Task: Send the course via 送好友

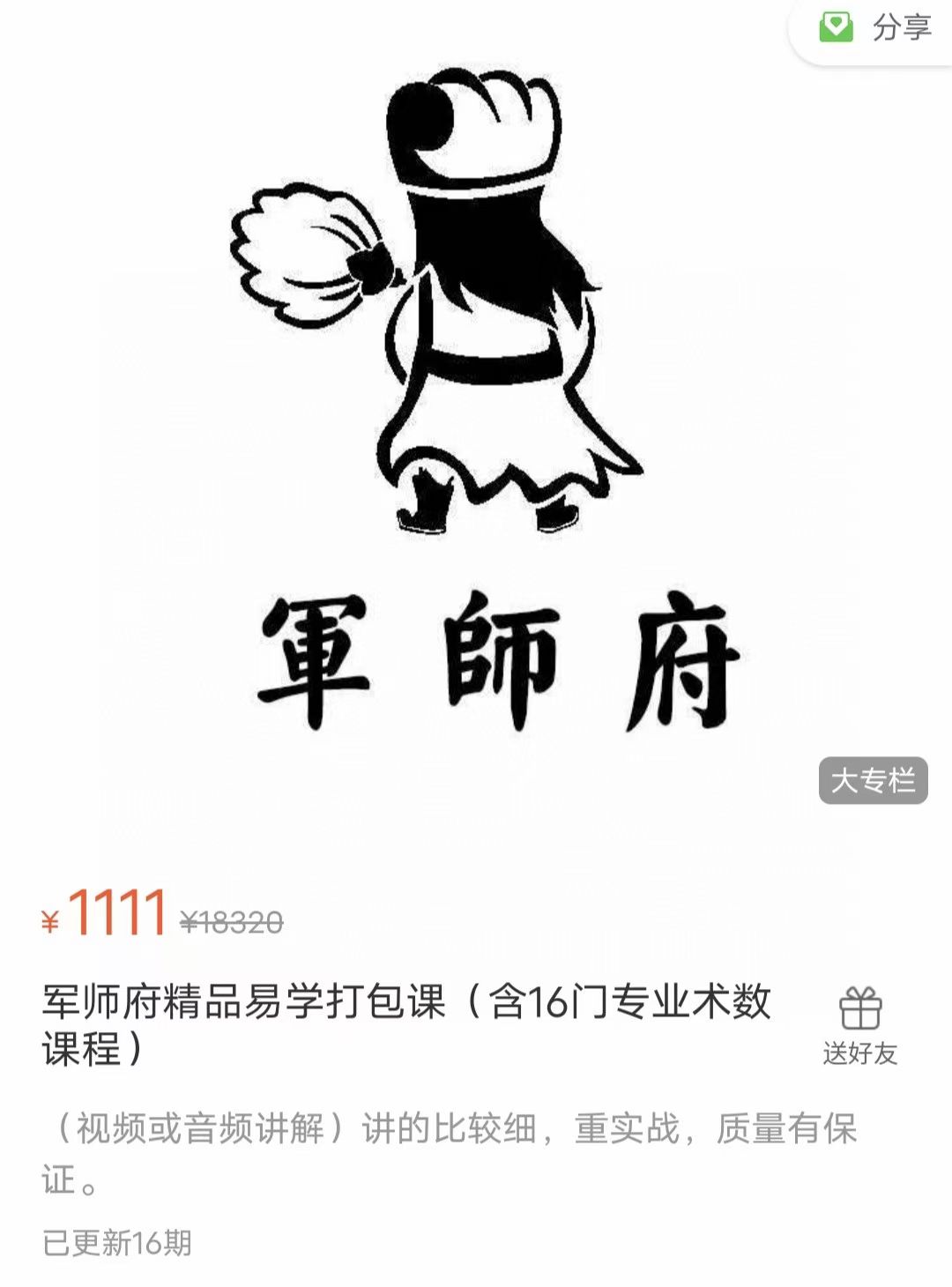Action: 859,1025
